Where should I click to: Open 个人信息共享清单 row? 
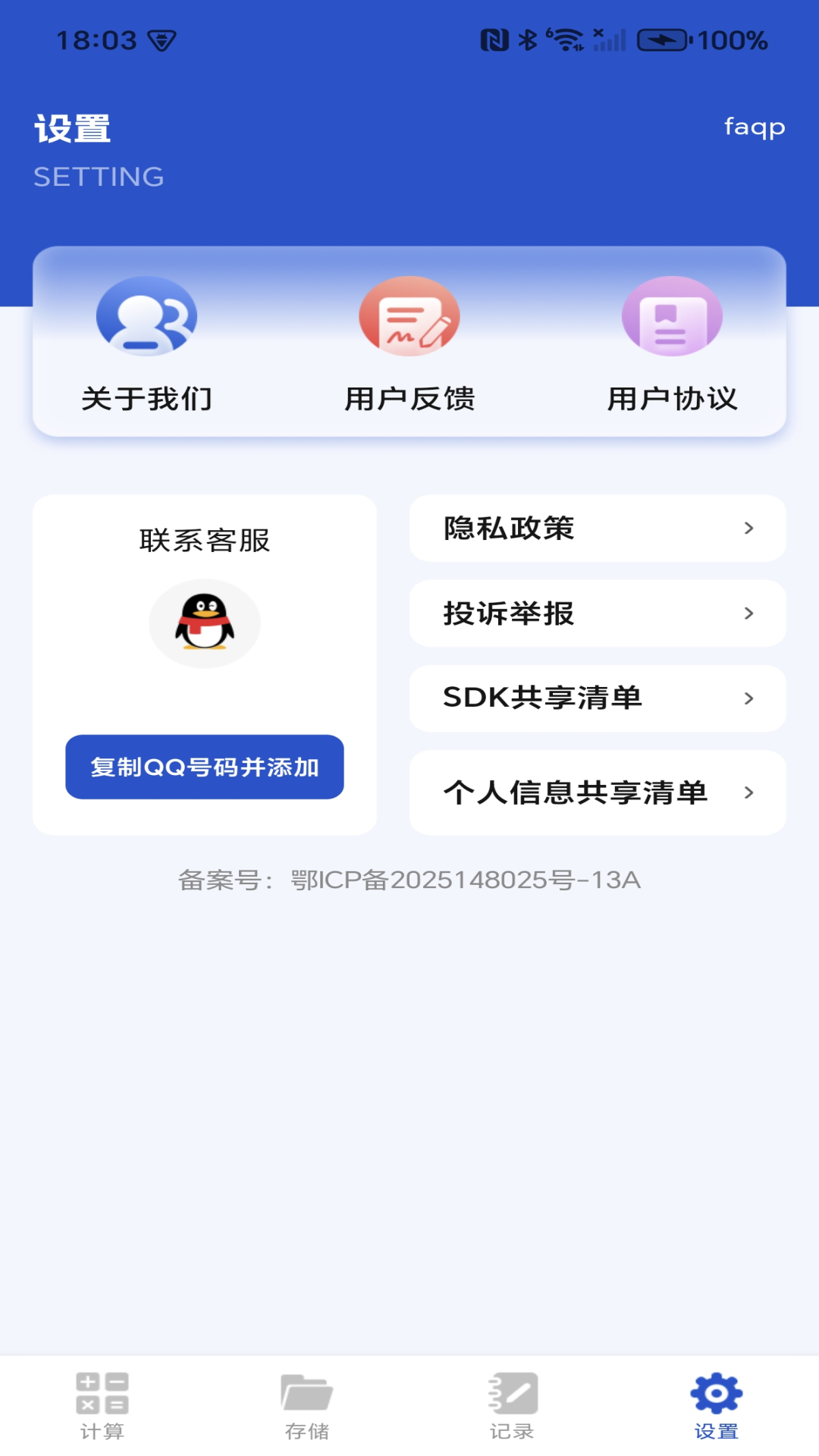click(598, 792)
